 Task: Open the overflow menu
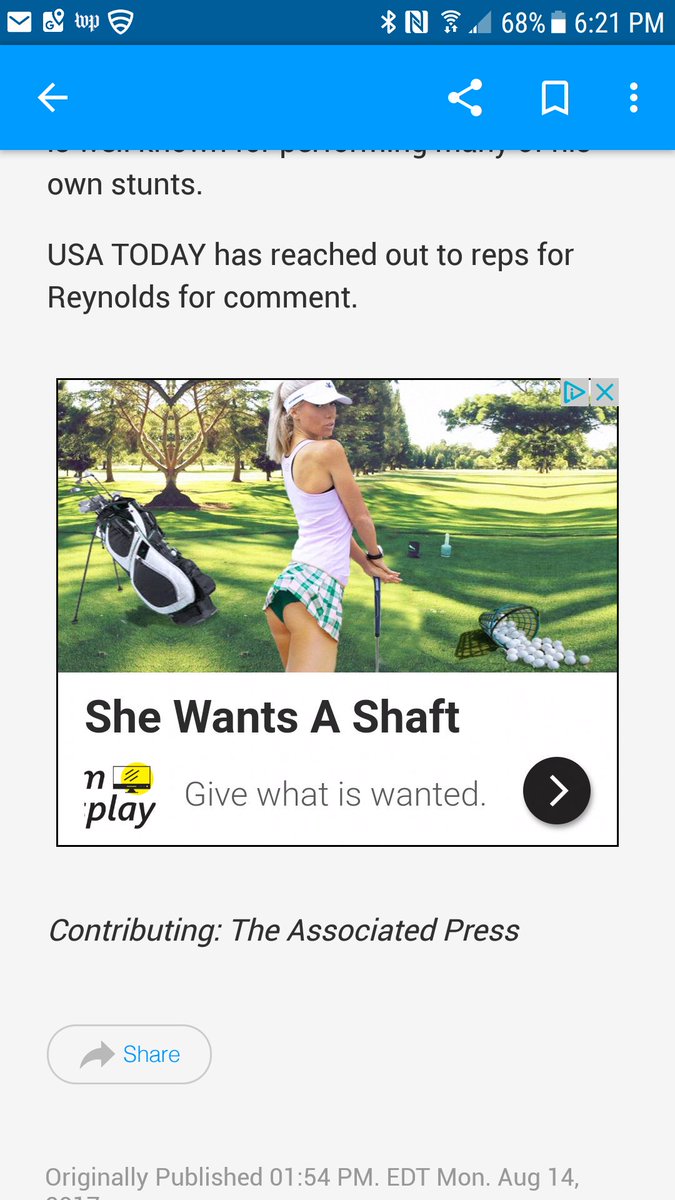pyautogui.click(x=633, y=98)
